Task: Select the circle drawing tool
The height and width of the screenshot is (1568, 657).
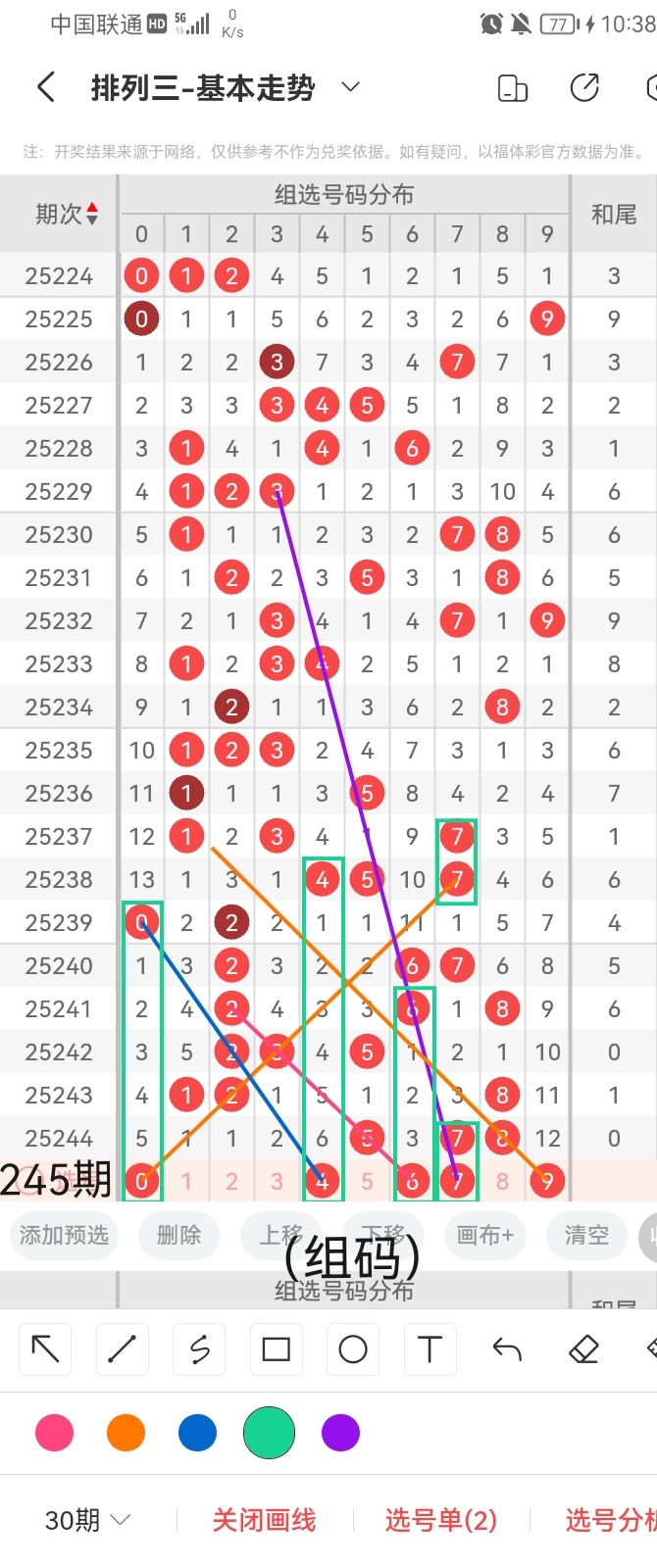Action: tap(353, 1349)
